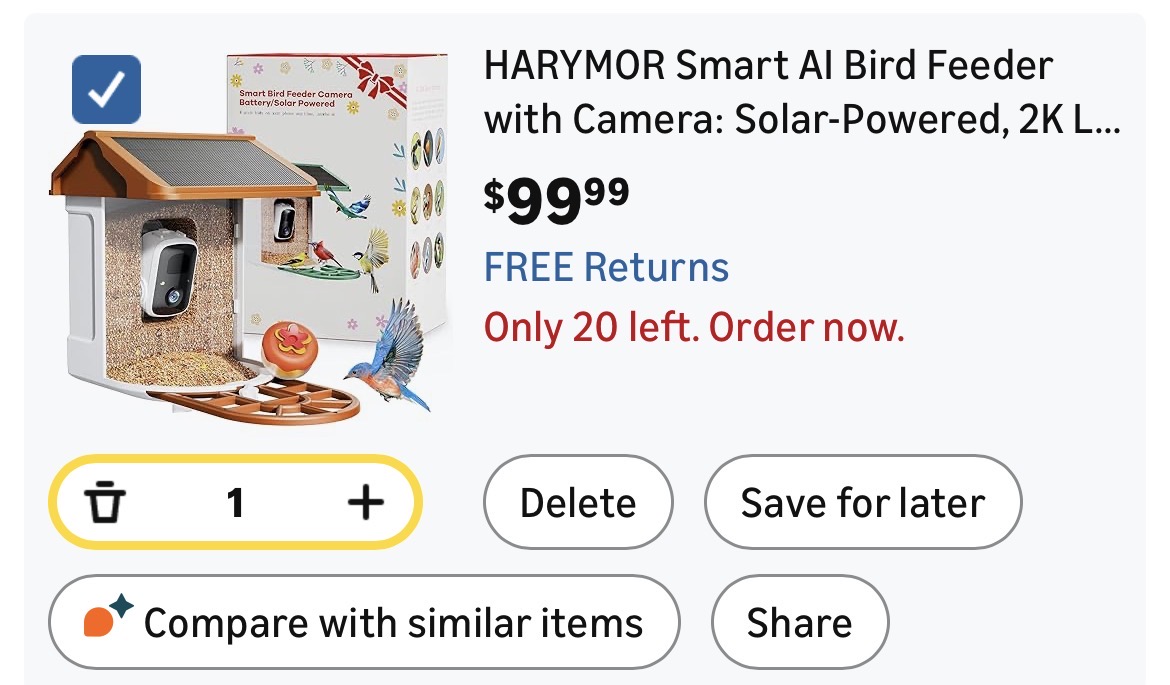This screenshot has width=1170, height=685.
Task: Uncheck the HARYMOR bird feeder selection checkbox
Action: click(107, 90)
